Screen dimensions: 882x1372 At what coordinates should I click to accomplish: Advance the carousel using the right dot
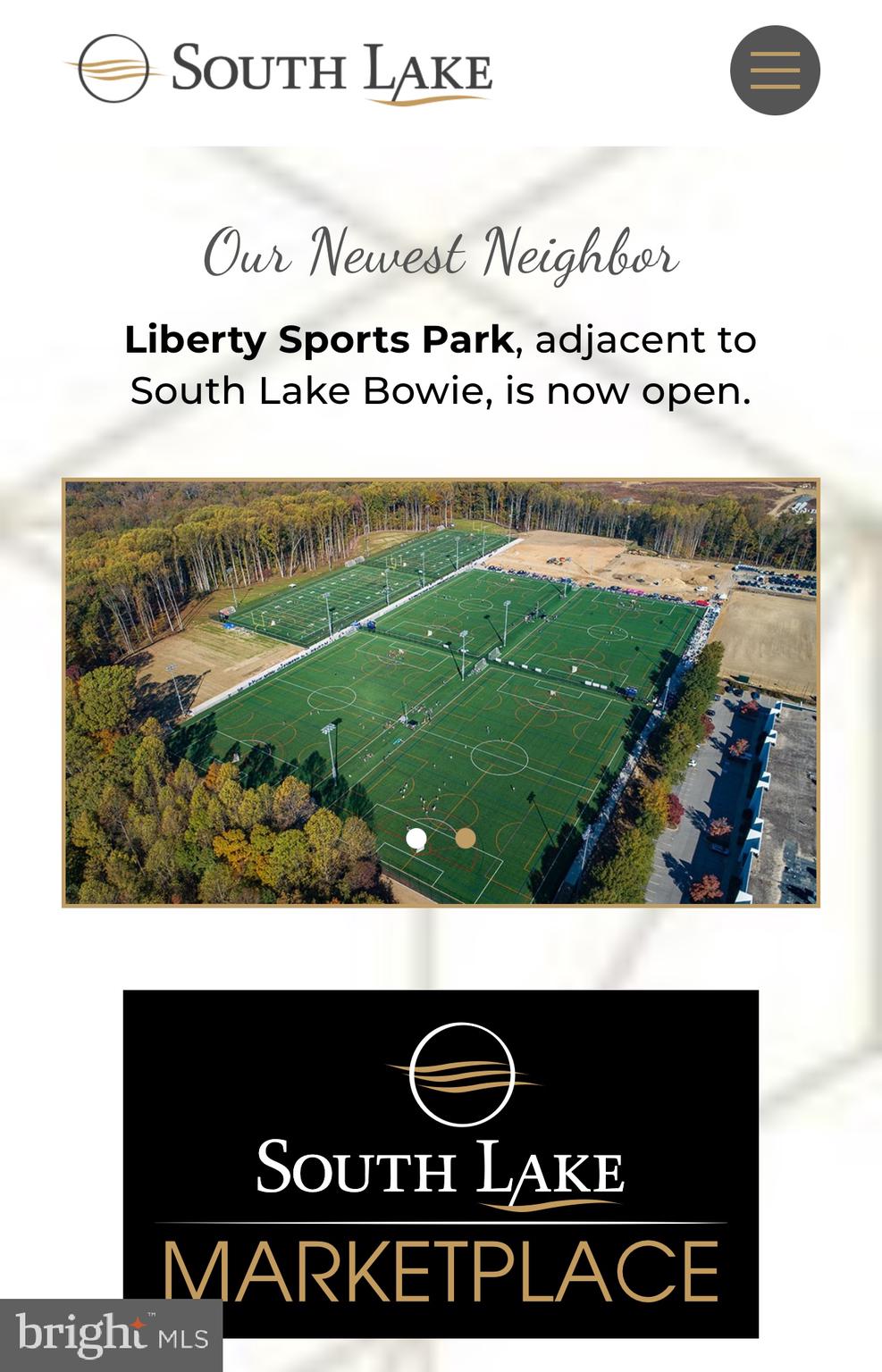tap(465, 837)
